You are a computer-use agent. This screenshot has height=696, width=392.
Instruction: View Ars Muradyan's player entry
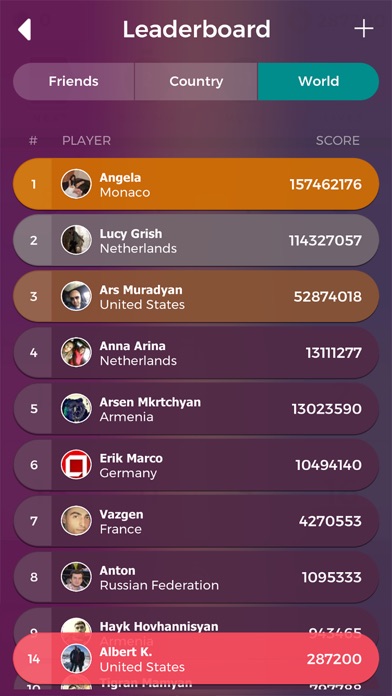click(x=196, y=296)
